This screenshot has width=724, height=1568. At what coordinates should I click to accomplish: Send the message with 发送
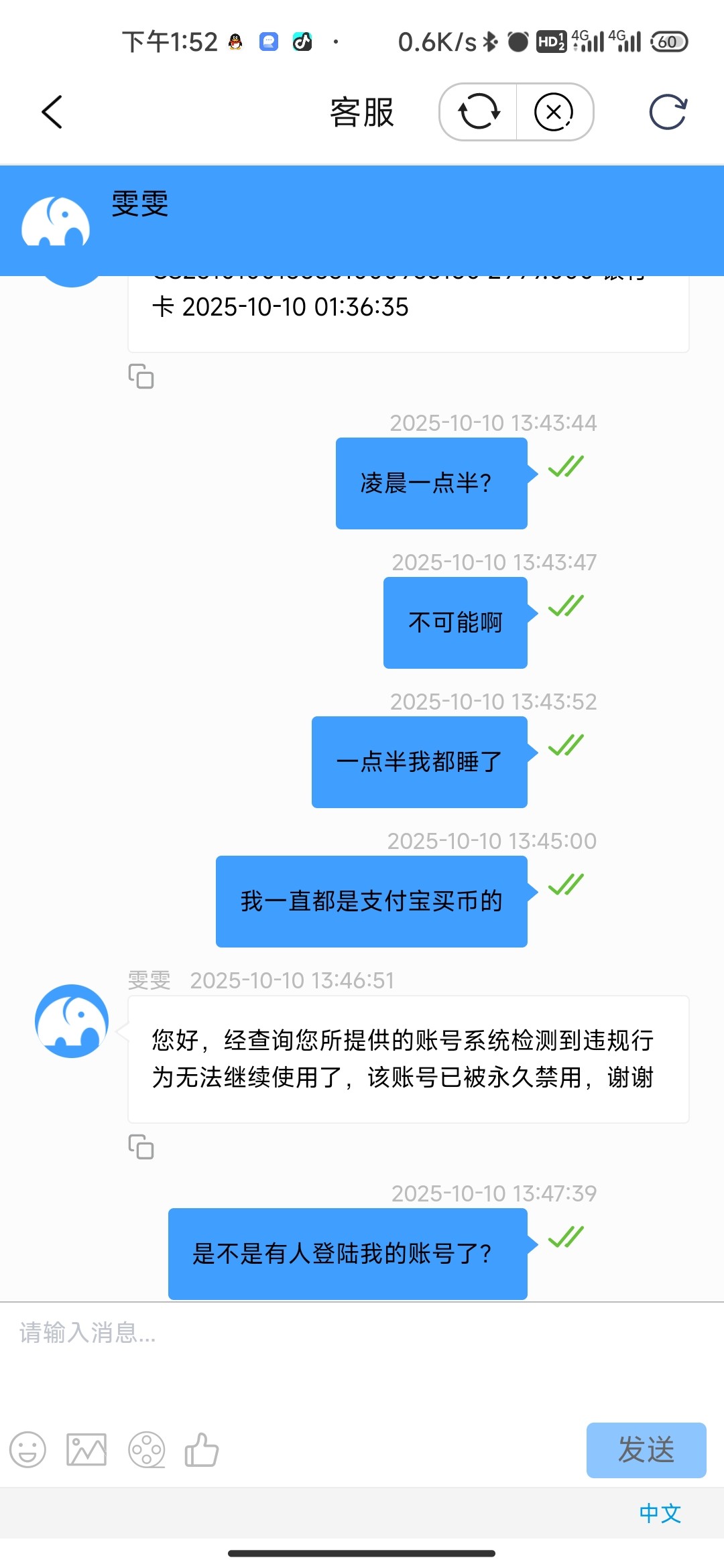646,1450
